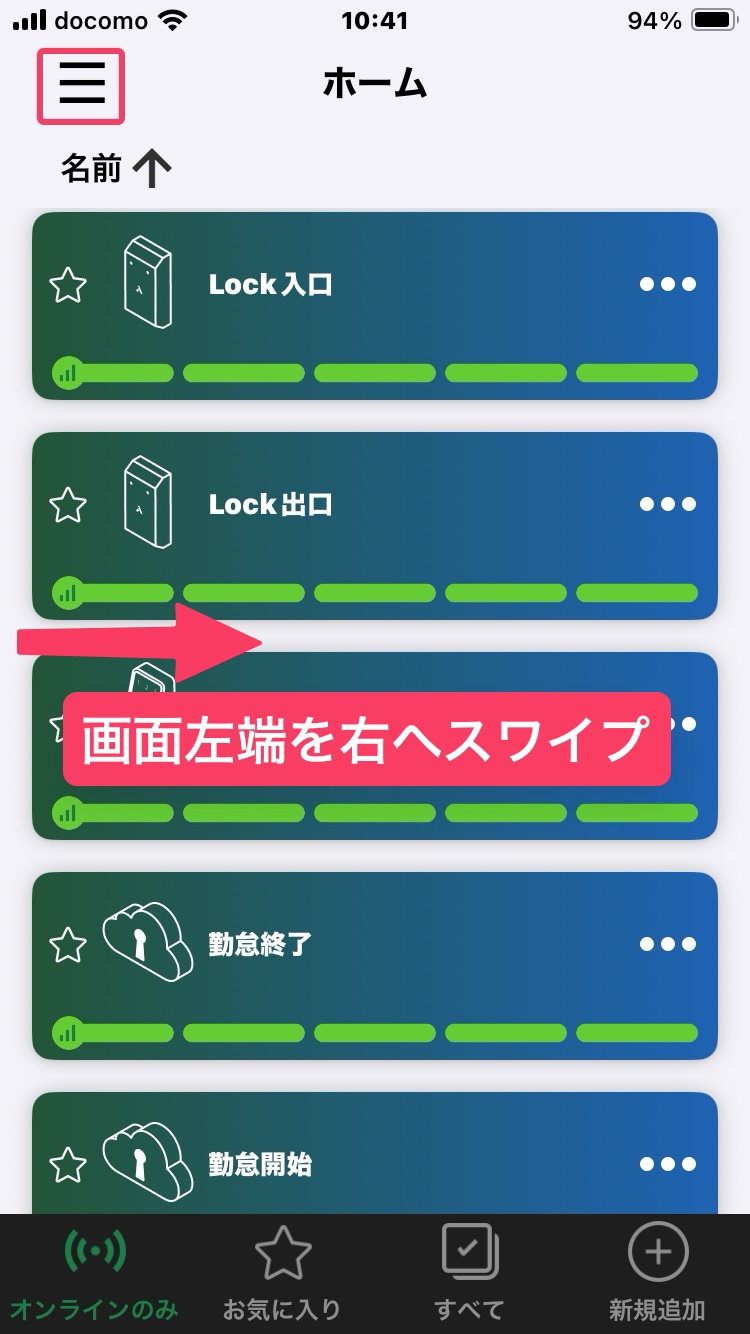This screenshot has width=750, height=1334.
Task: Go to the お気に入り tab
Action: pyautogui.click(x=282, y=1272)
